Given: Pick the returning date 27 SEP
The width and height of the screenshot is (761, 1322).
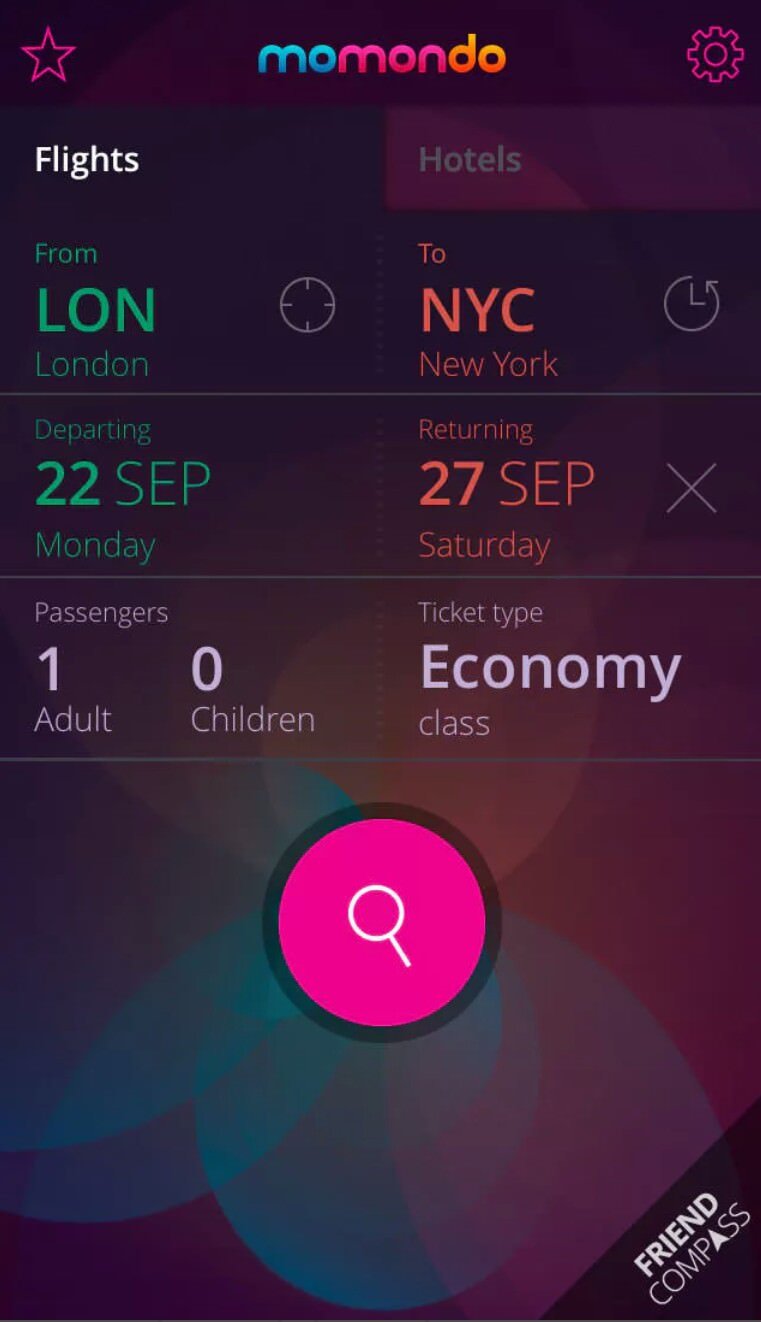Looking at the screenshot, I should [x=506, y=486].
